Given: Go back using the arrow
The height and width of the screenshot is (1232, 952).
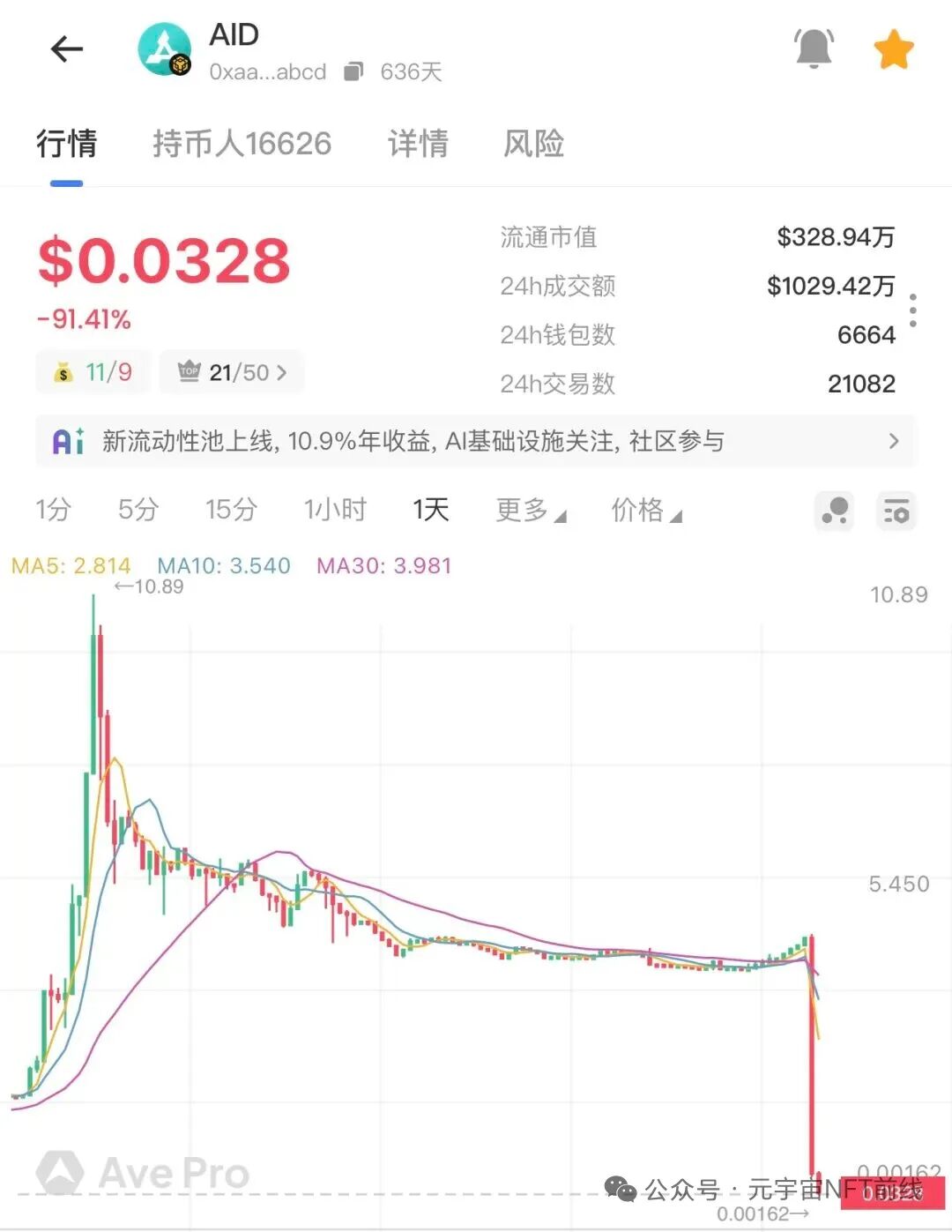Looking at the screenshot, I should pos(66,49).
